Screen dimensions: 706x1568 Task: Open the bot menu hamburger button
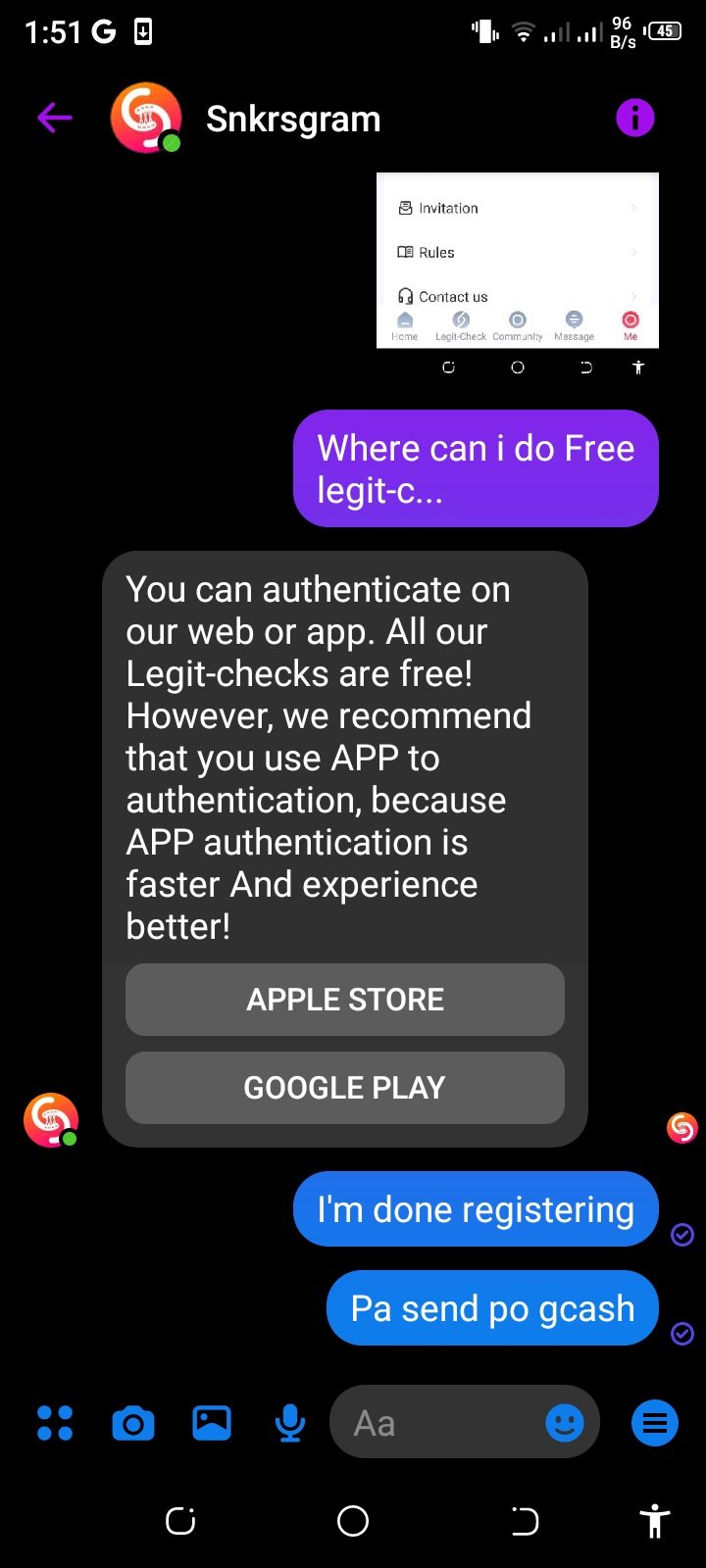pos(654,1423)
